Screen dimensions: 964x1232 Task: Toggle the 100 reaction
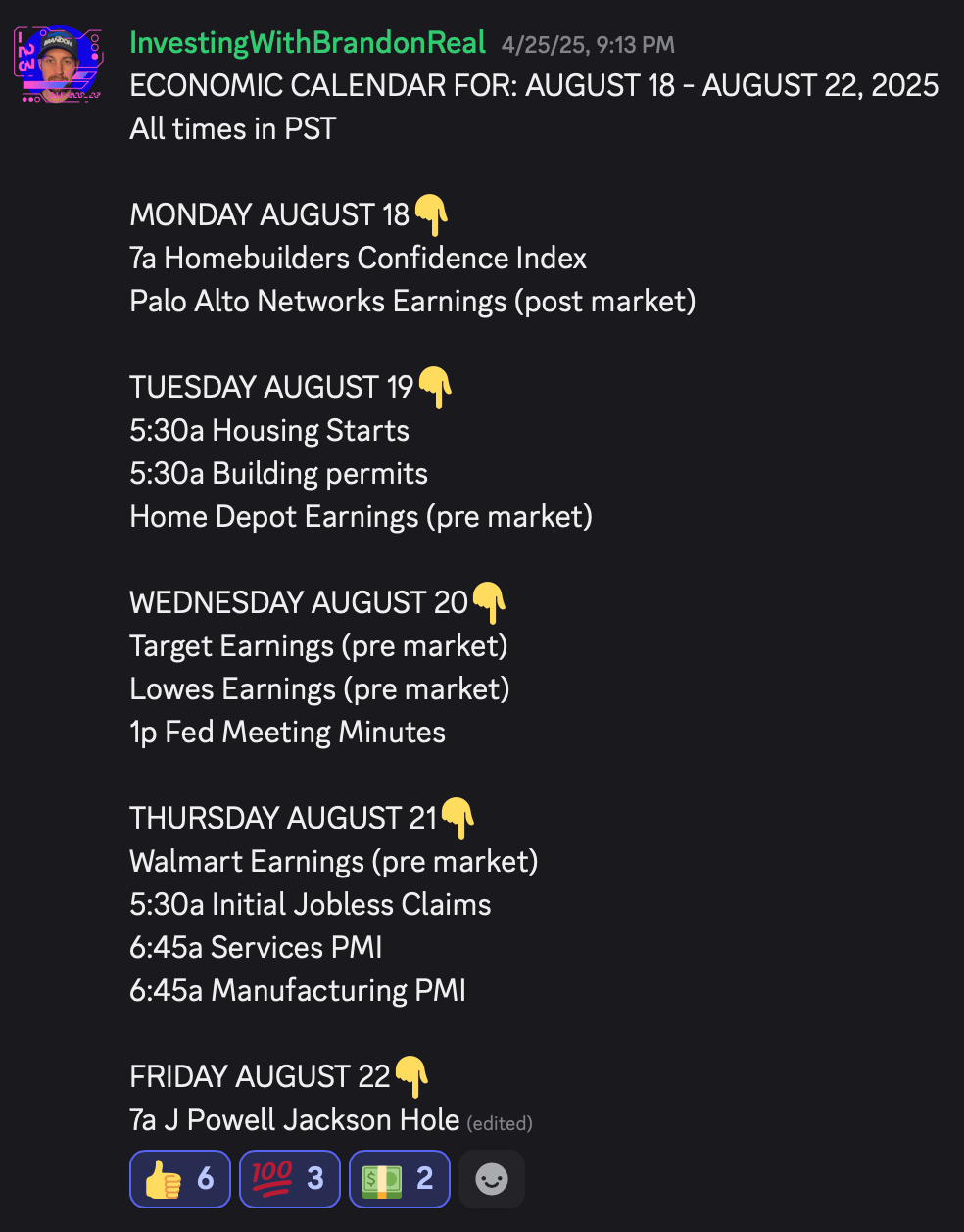click(289, 1178)
